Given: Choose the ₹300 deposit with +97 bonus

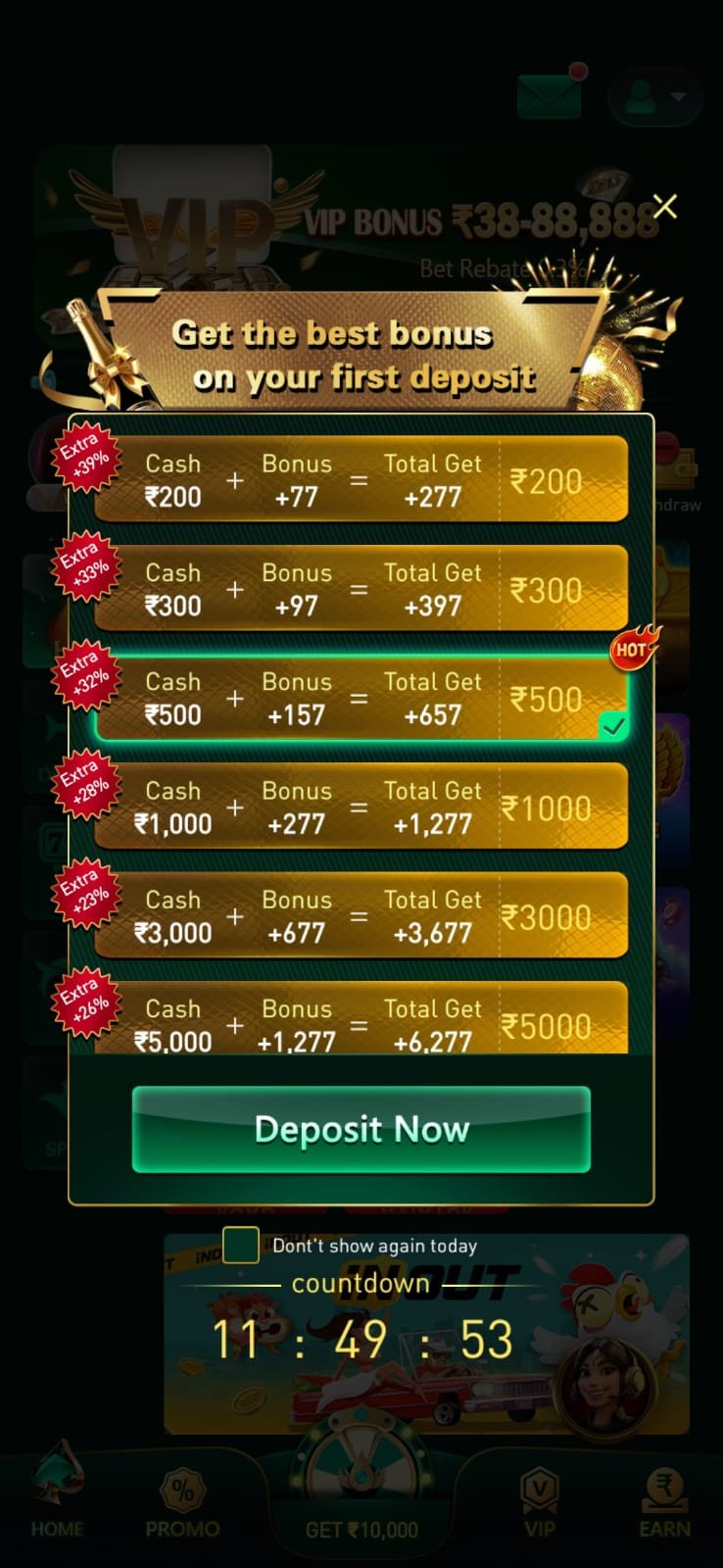Looking at the screenshot, I should [x=361, y=589].
